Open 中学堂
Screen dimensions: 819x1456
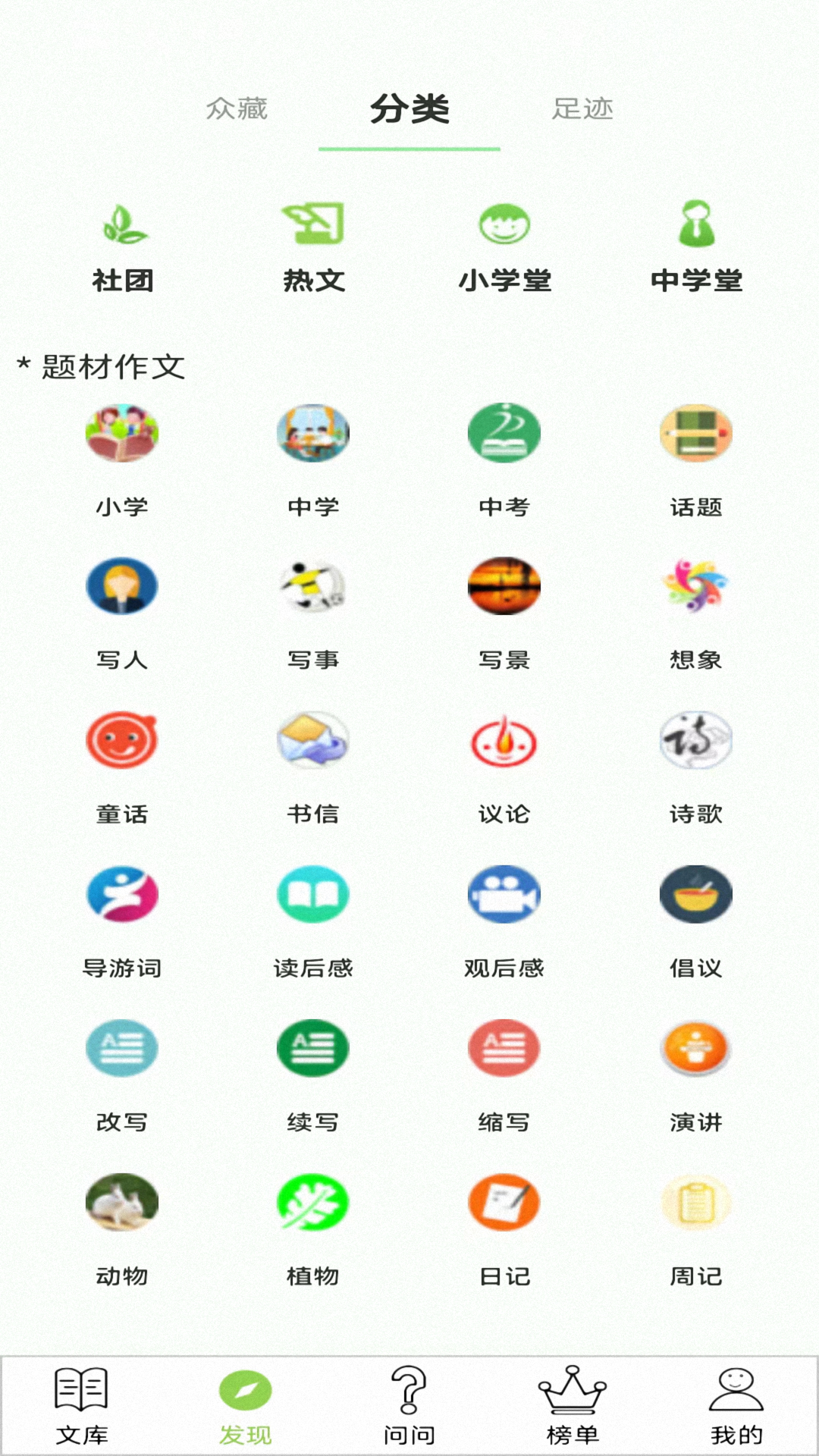(x=696, y=248)
